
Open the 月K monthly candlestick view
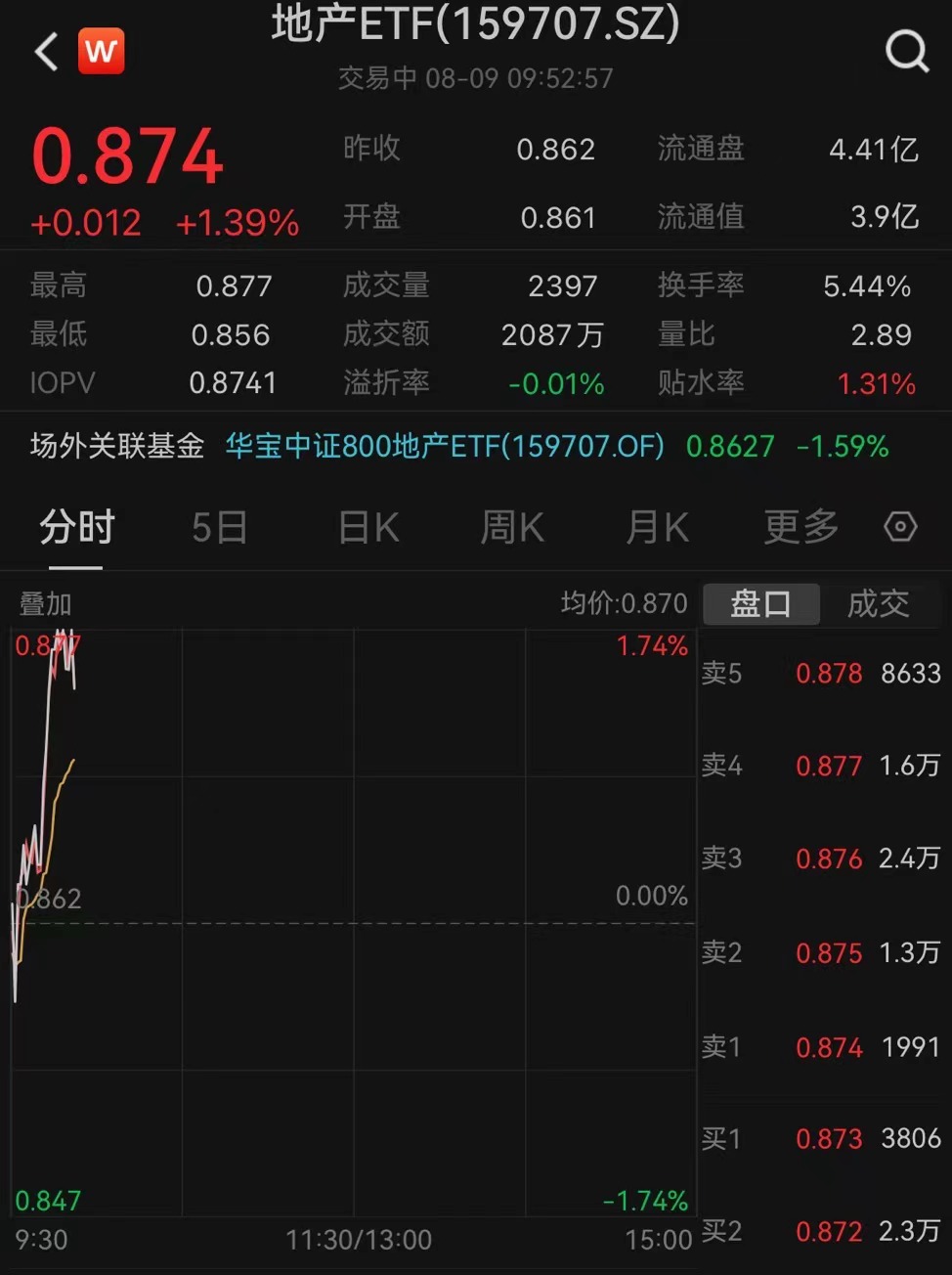pos(655,527)
